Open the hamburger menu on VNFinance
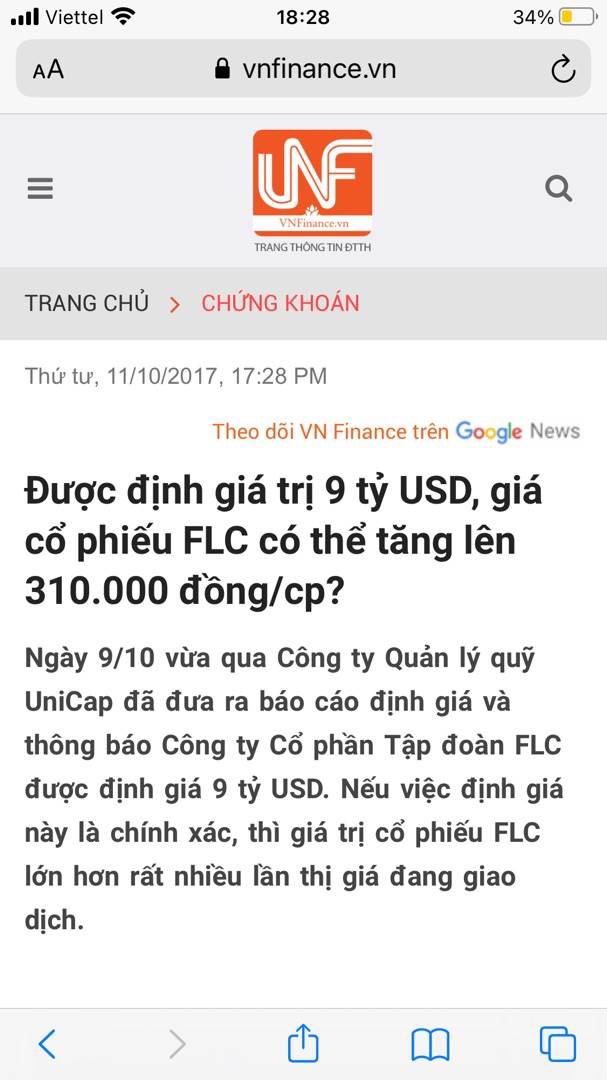 (40, 188)
